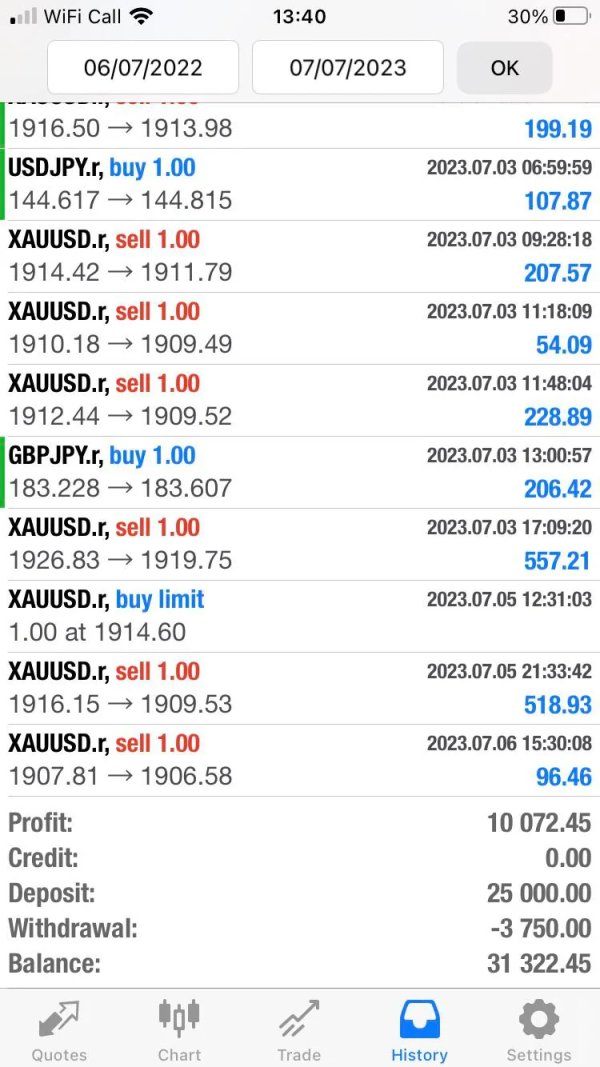Screen dimensions: 600x1067
Task: Confirm date range with OK
Action: [x=504, y=67]
